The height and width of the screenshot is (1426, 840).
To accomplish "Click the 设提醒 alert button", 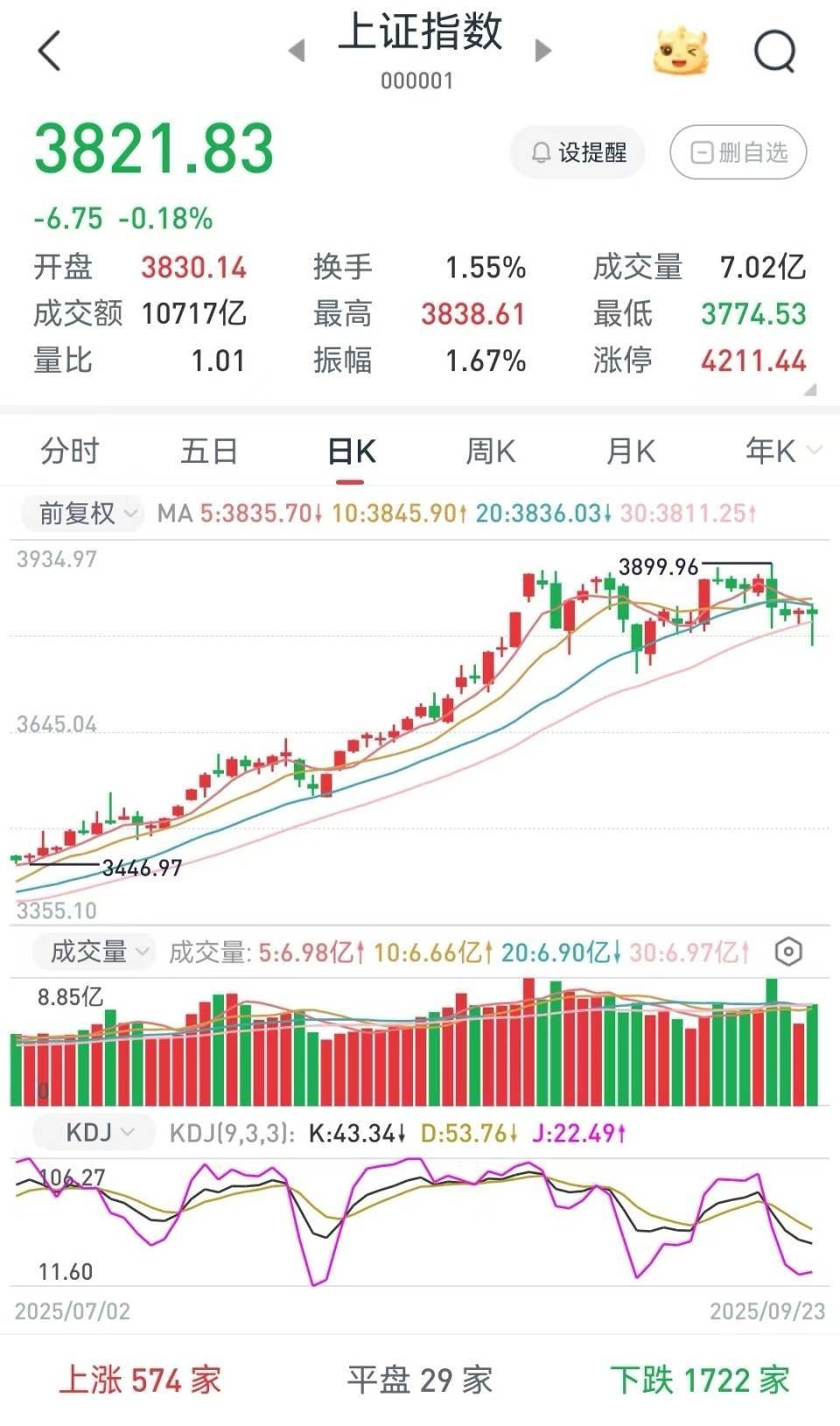I will (x=577, y=152).
